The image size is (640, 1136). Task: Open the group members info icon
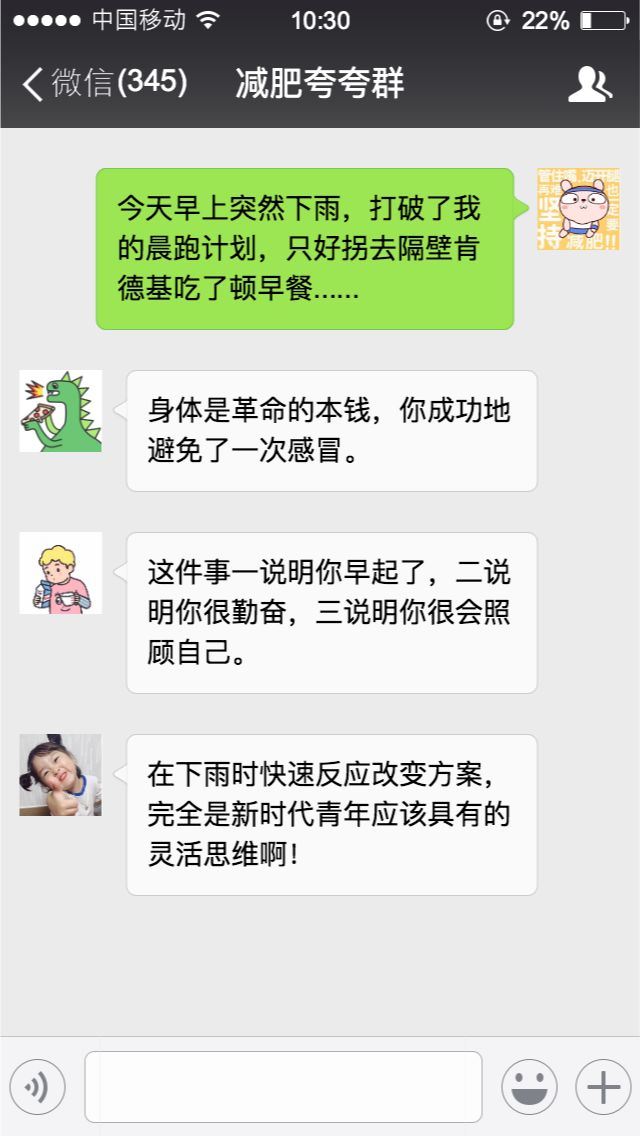click(x=589, y=85)
